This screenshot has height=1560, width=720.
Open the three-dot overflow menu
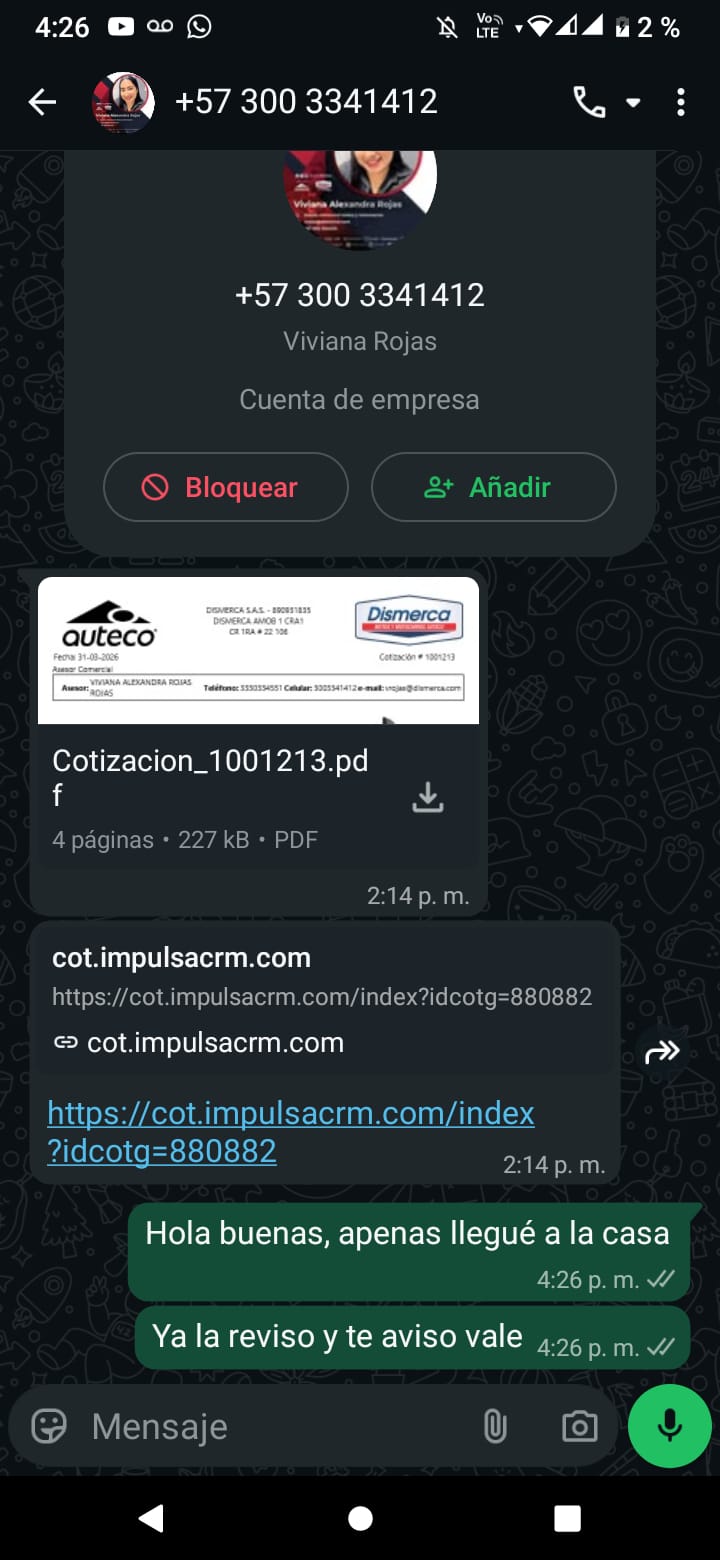tap(681, 102)
